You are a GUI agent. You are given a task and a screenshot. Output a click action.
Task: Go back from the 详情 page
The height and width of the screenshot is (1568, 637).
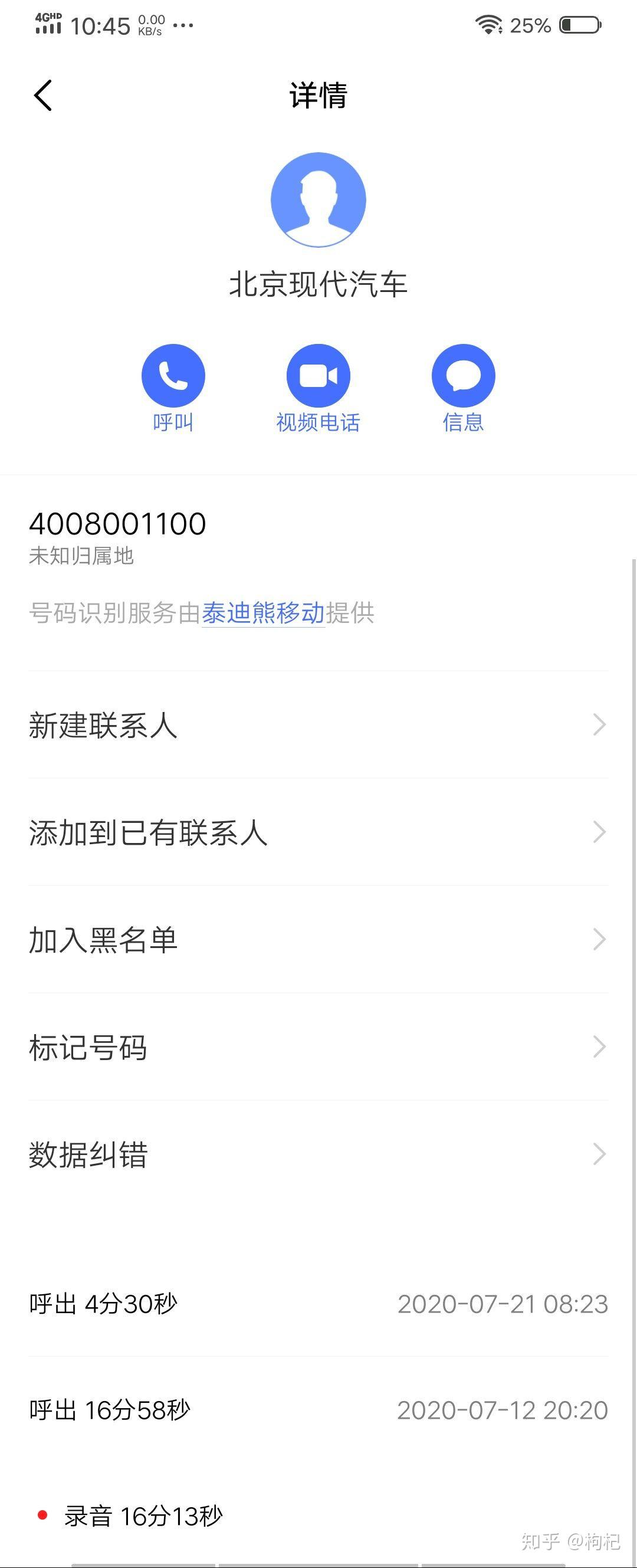(x=43, y=96)
